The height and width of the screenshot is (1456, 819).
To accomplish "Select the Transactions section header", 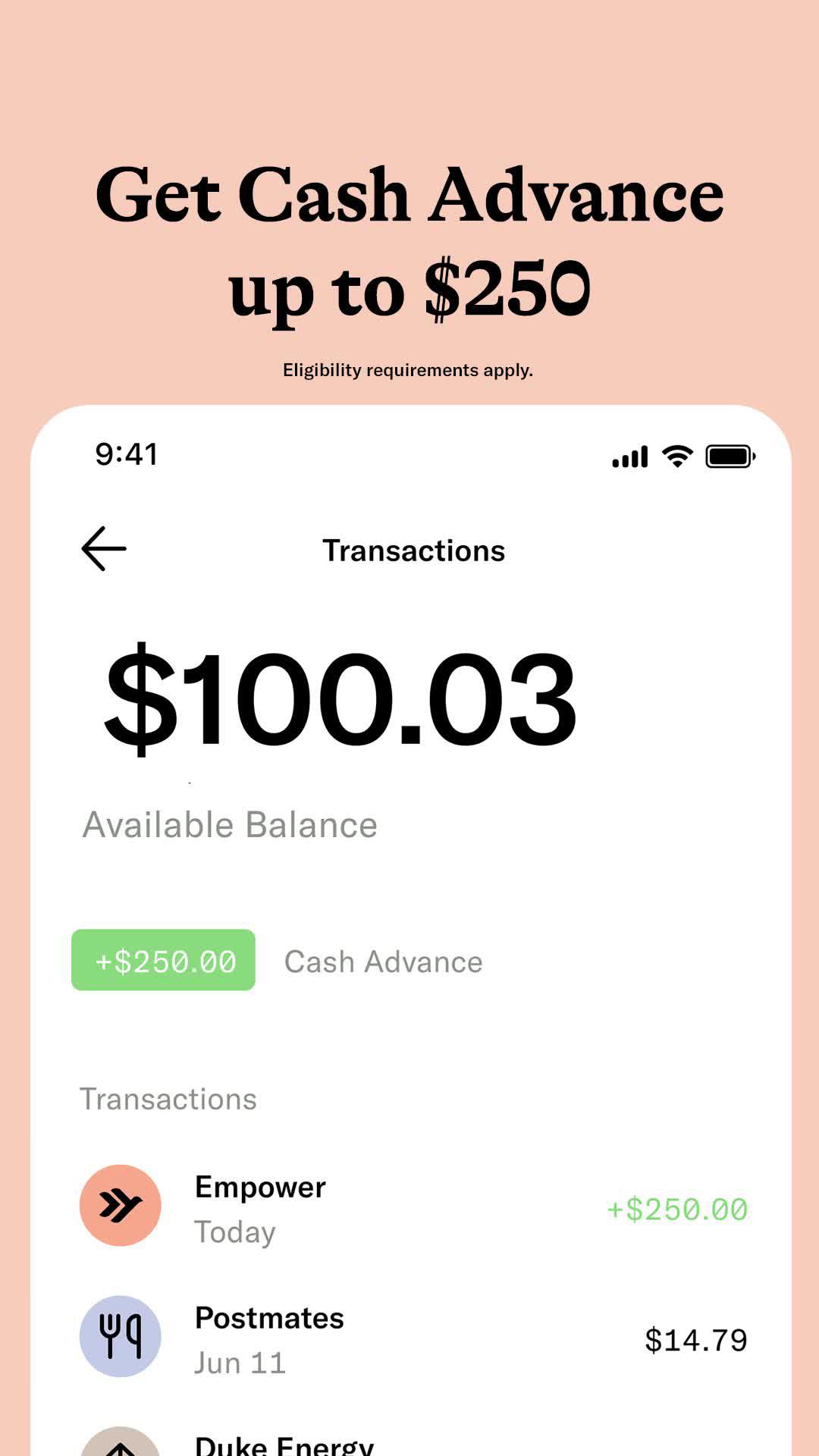I will (x=168, y=1097).
